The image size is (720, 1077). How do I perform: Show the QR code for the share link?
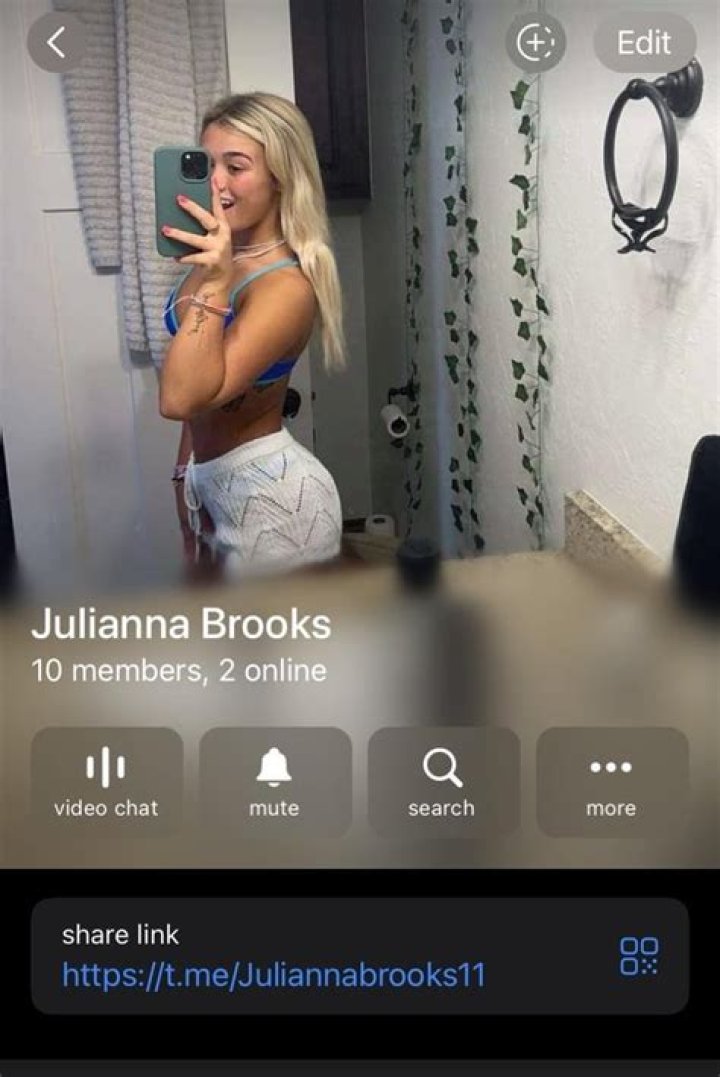pos(639,955)
